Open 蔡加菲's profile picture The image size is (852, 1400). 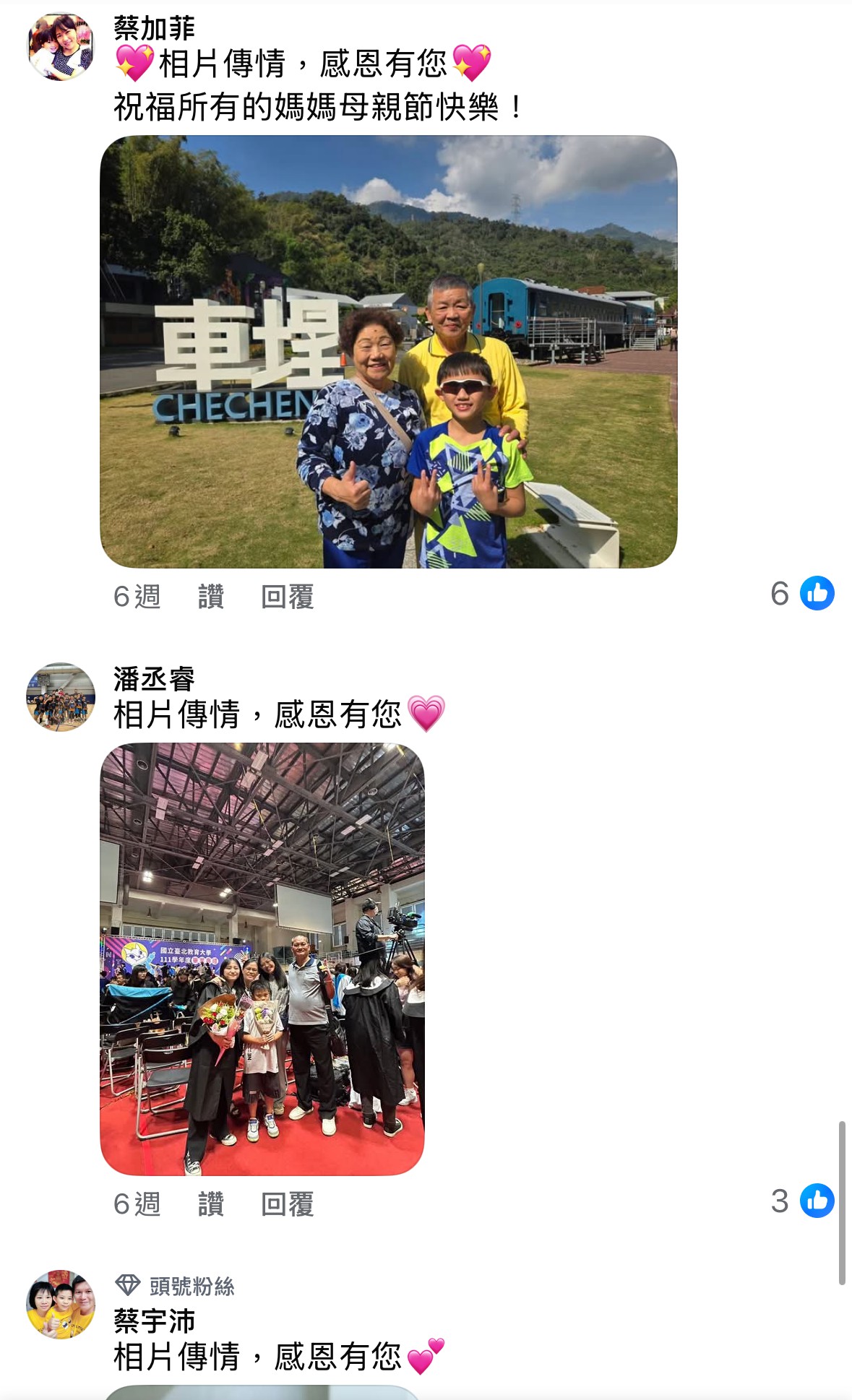point(61,46)
